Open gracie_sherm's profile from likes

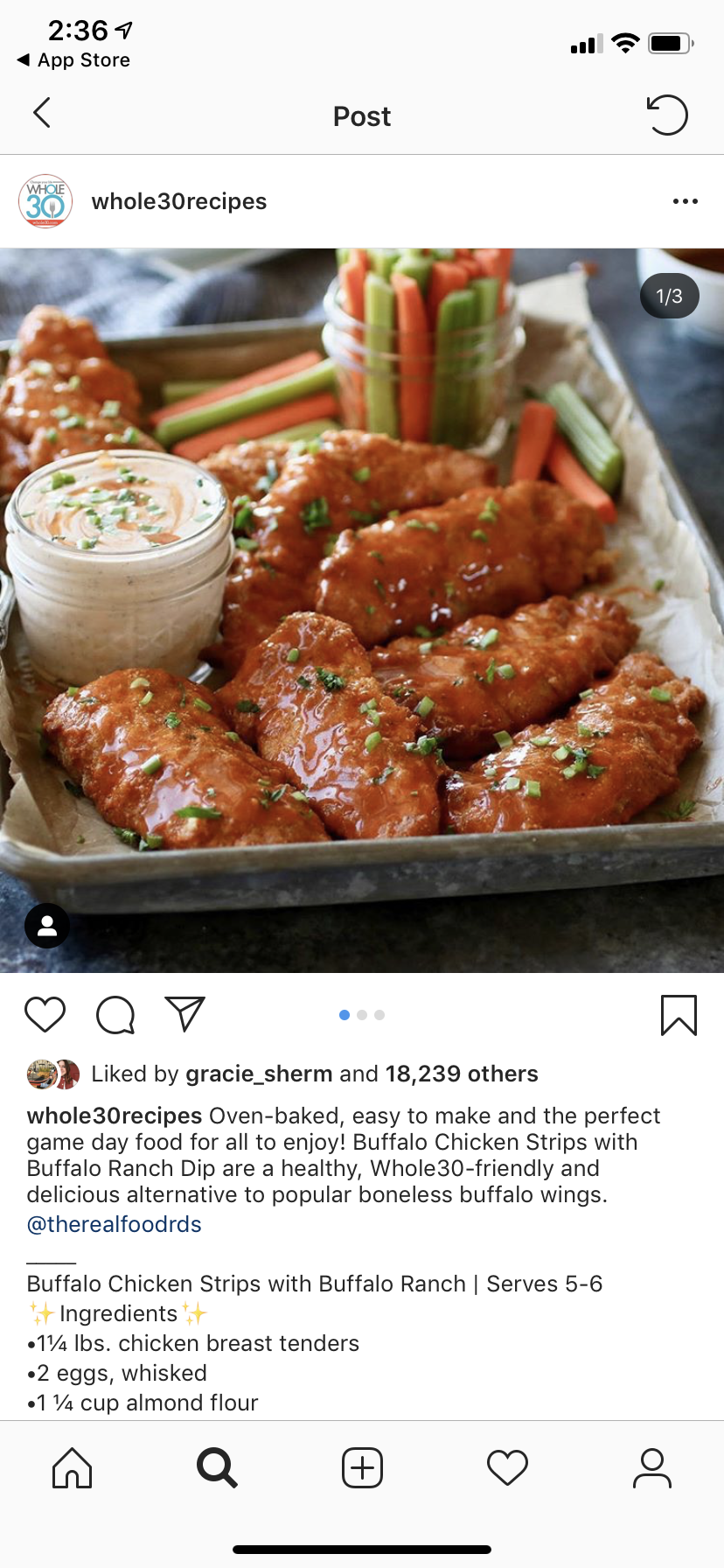pos(259,1074)
